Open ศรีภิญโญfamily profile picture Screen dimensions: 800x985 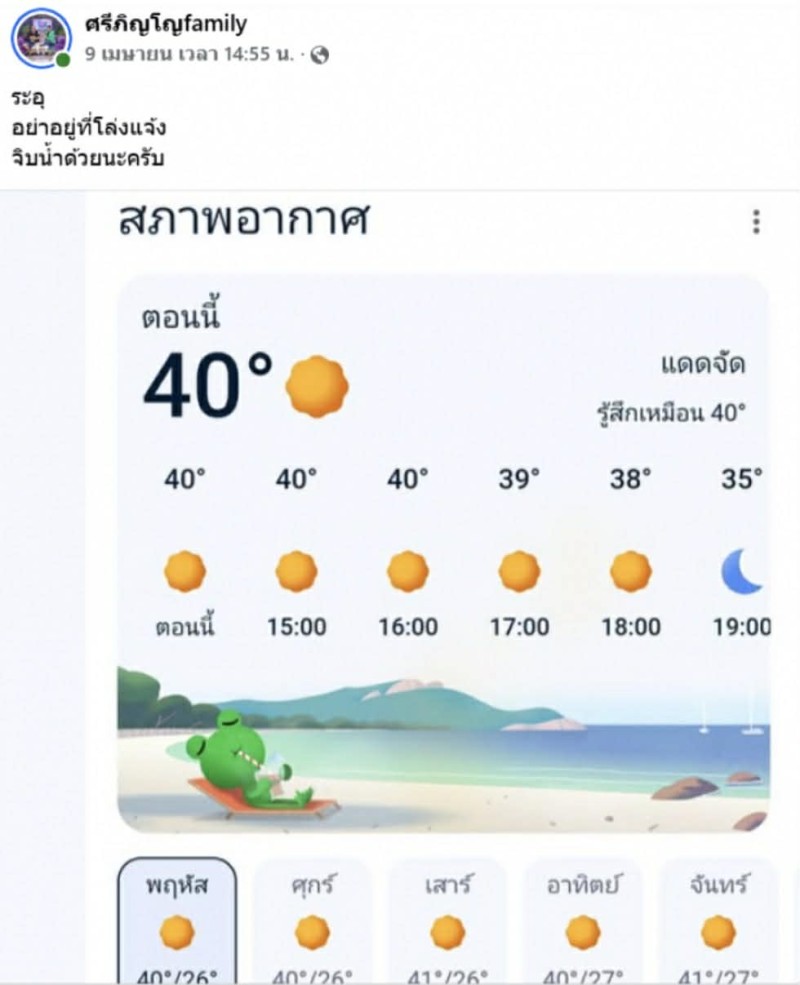(41, 37)
